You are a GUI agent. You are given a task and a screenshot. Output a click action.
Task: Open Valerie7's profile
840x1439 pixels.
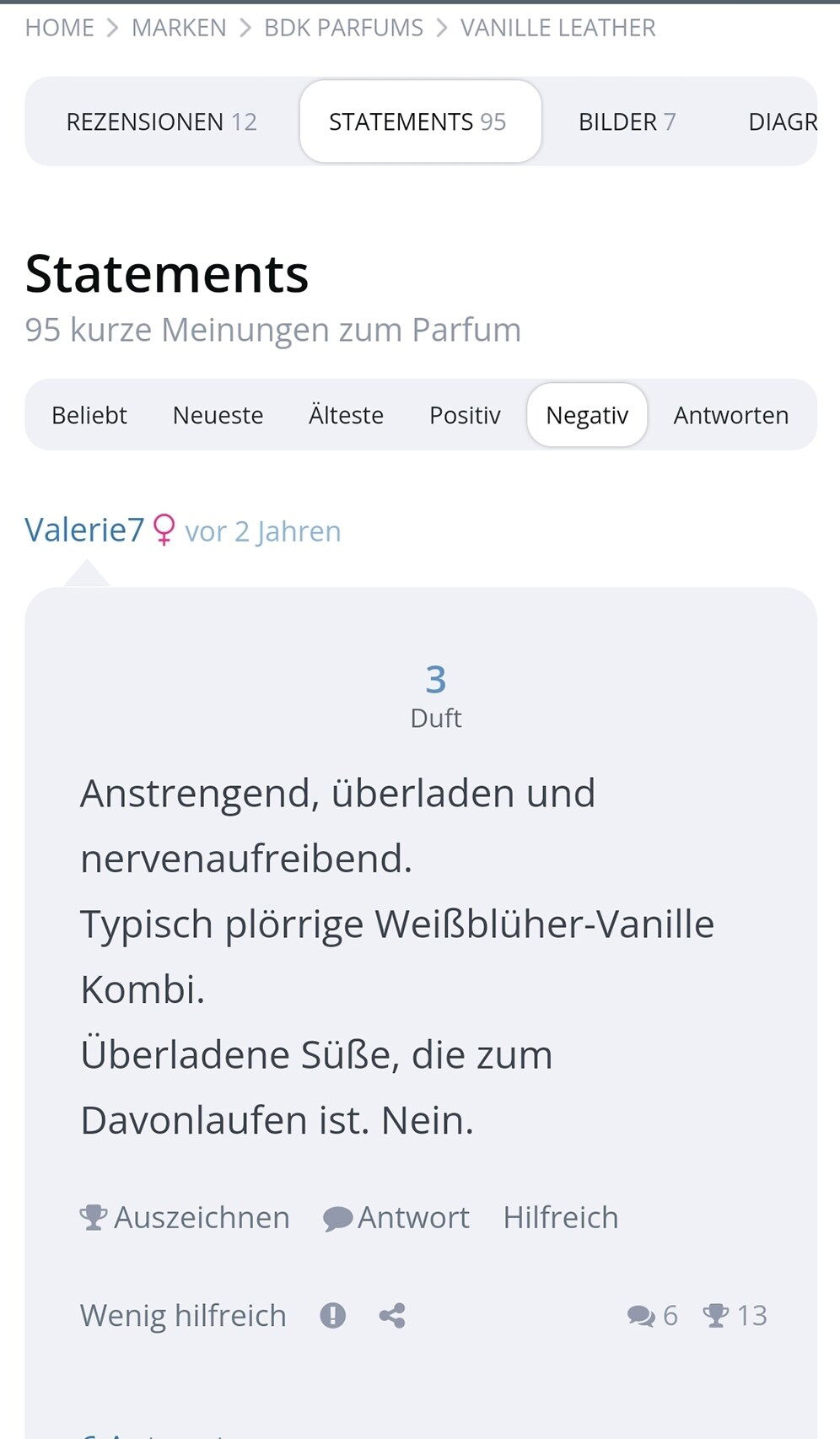point(84,530)
